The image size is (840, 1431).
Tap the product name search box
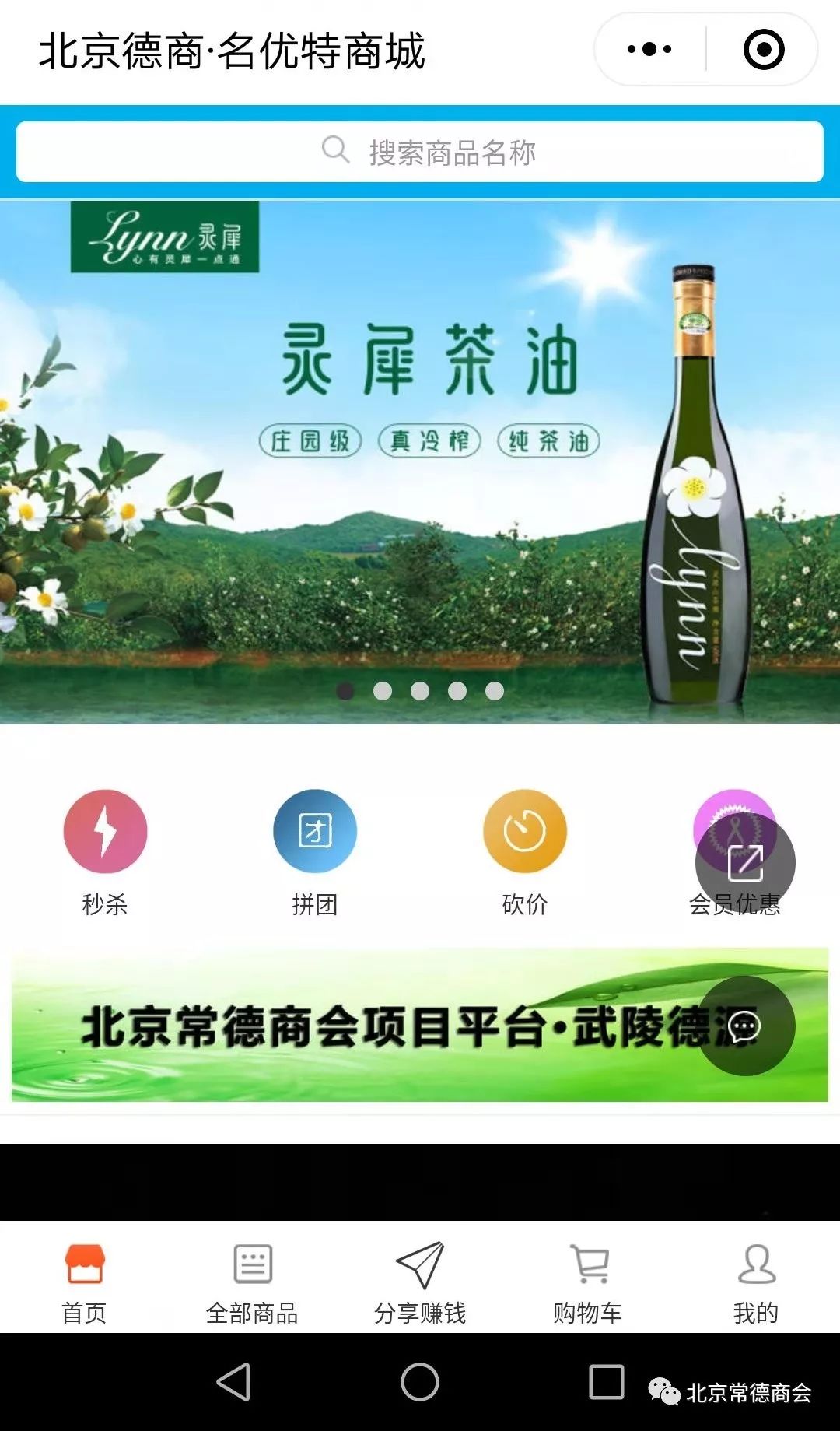point(420,152)
